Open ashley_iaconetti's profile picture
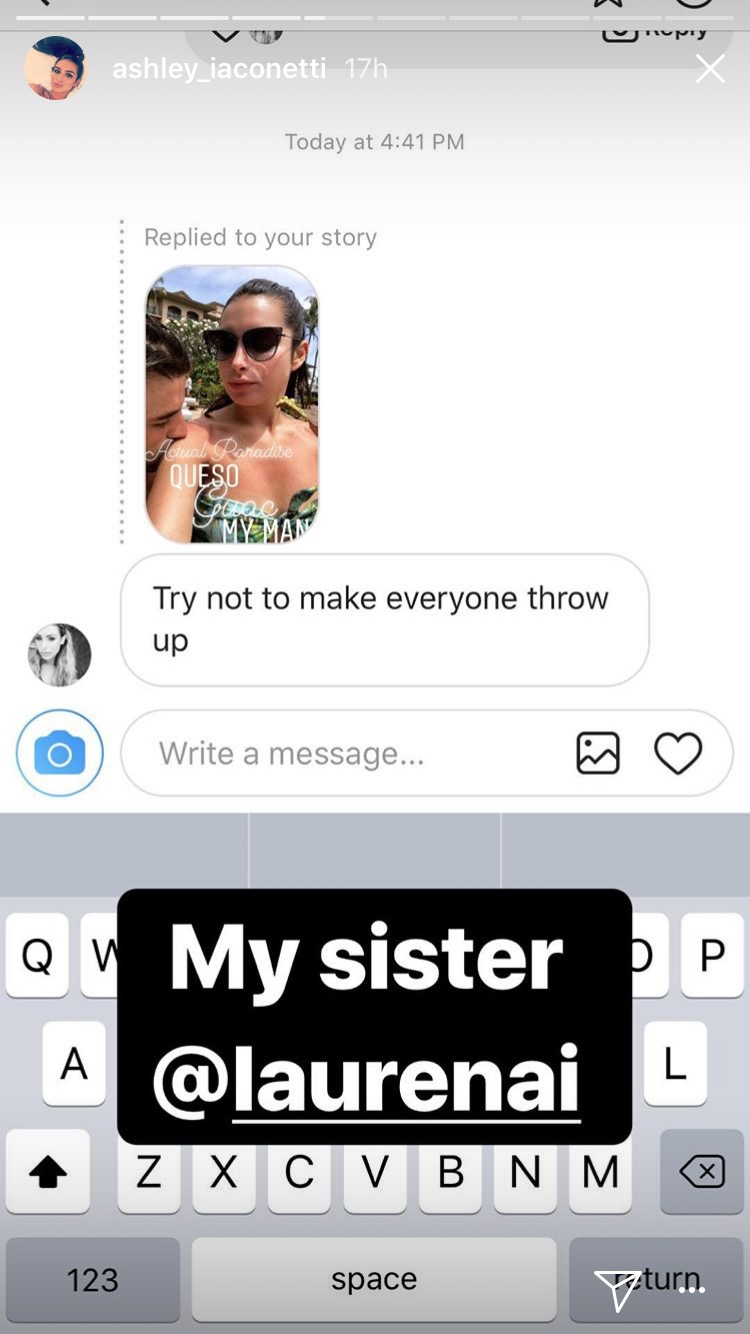The height and width of the screenshot is (1334, 750). click(x=56, y=68)
